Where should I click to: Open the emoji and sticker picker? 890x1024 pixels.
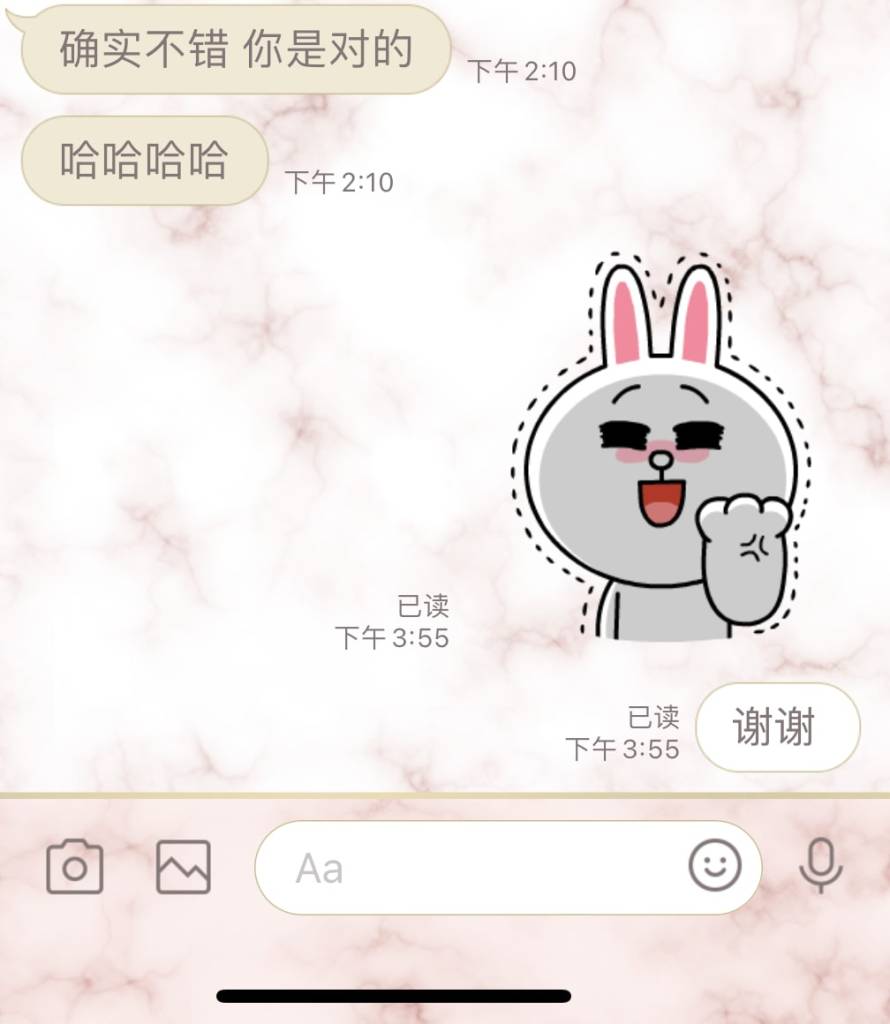pos(715,865)
